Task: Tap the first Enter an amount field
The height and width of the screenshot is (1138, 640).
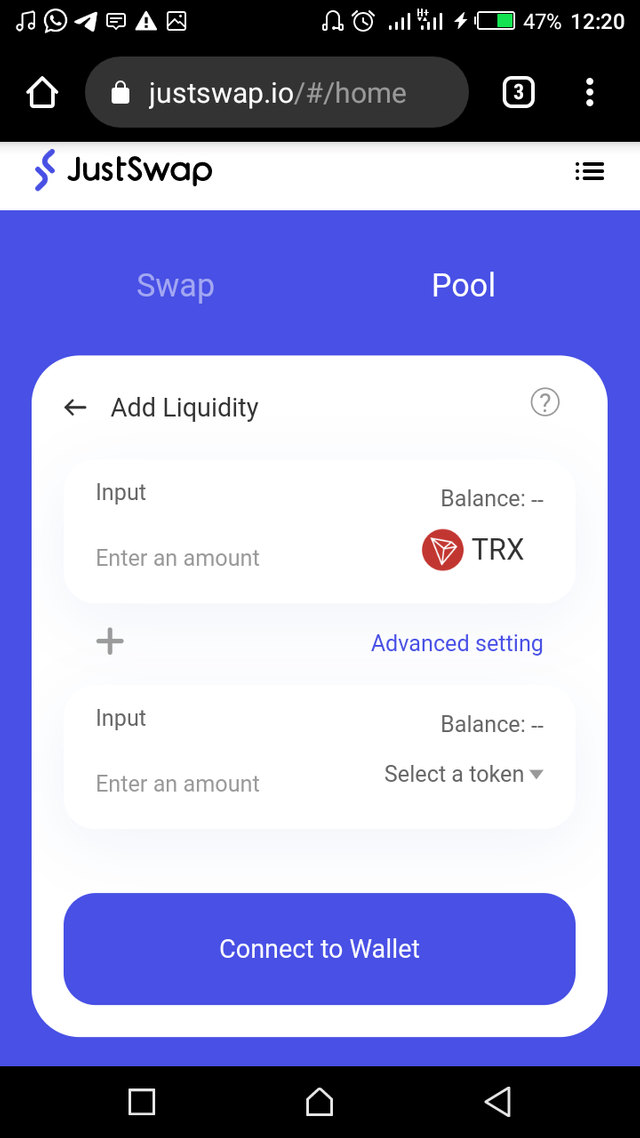Action: pos(178,557)
